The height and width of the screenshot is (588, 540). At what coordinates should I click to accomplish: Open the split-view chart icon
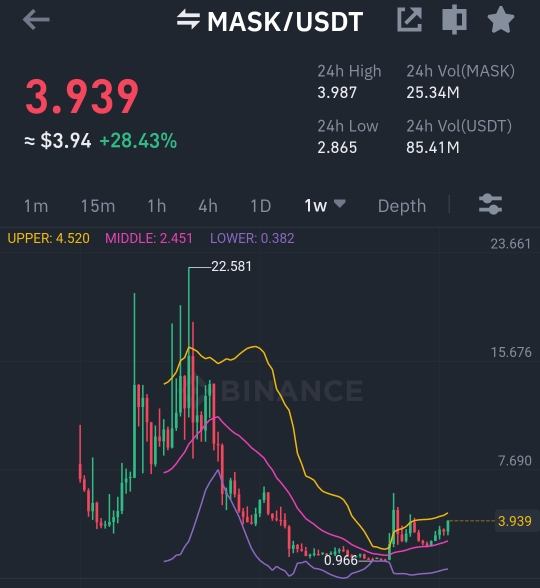pyautogui.click(x=454, y=20)
